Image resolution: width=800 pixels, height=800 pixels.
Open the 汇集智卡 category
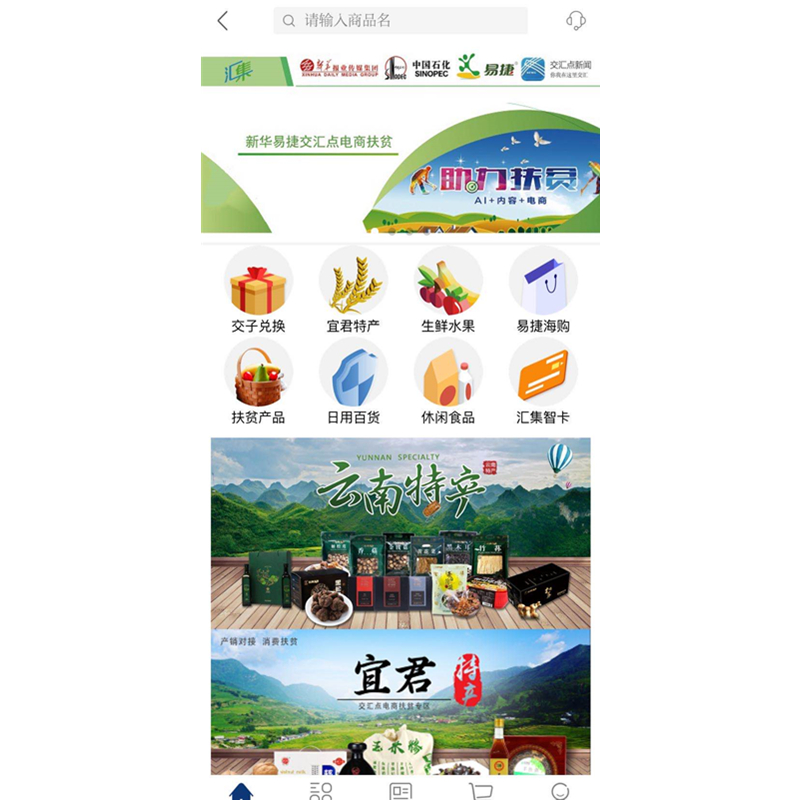[x=543, y=381]
